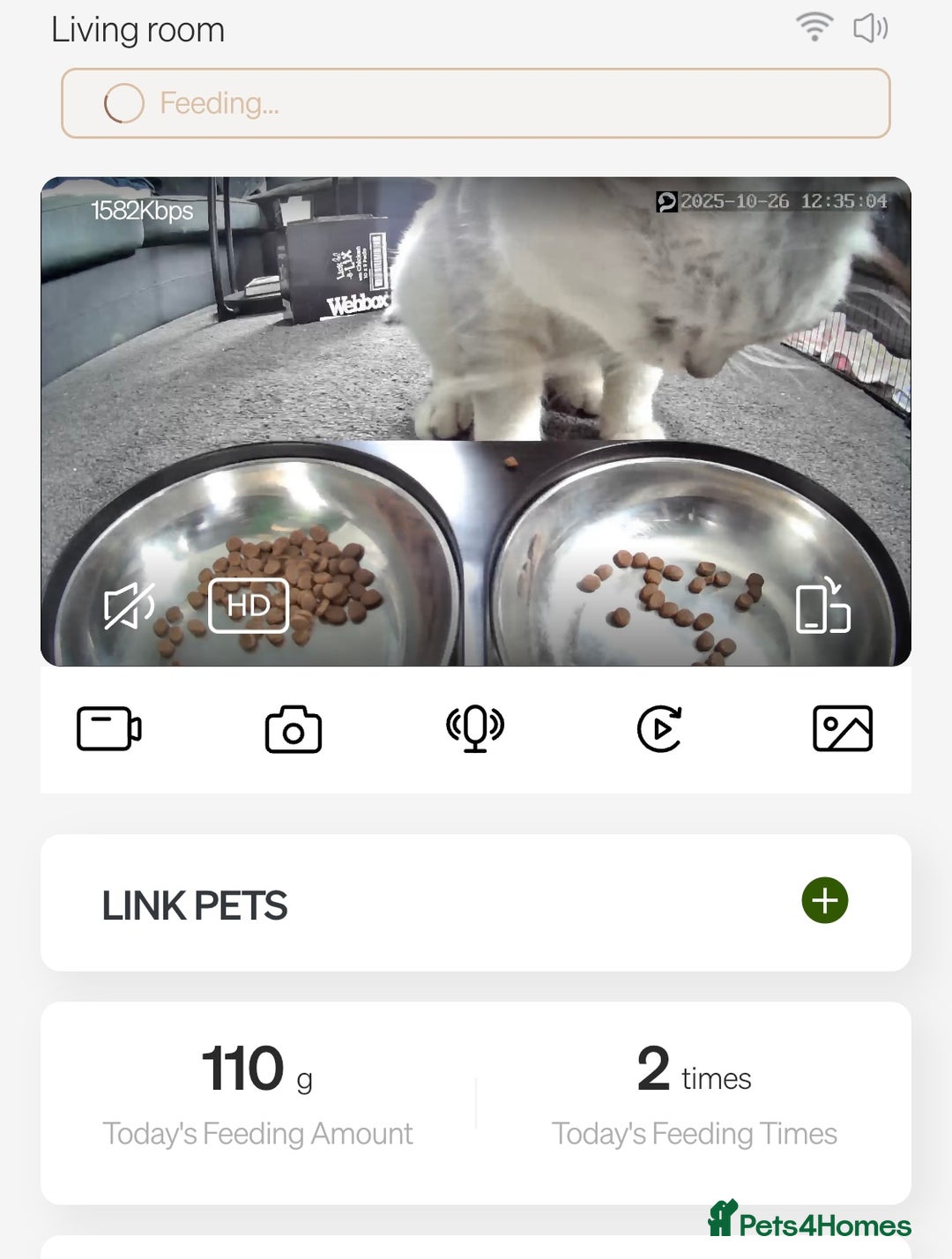
Task: Open two-way talk with the microphone icon
Action: tap(475, 728)
